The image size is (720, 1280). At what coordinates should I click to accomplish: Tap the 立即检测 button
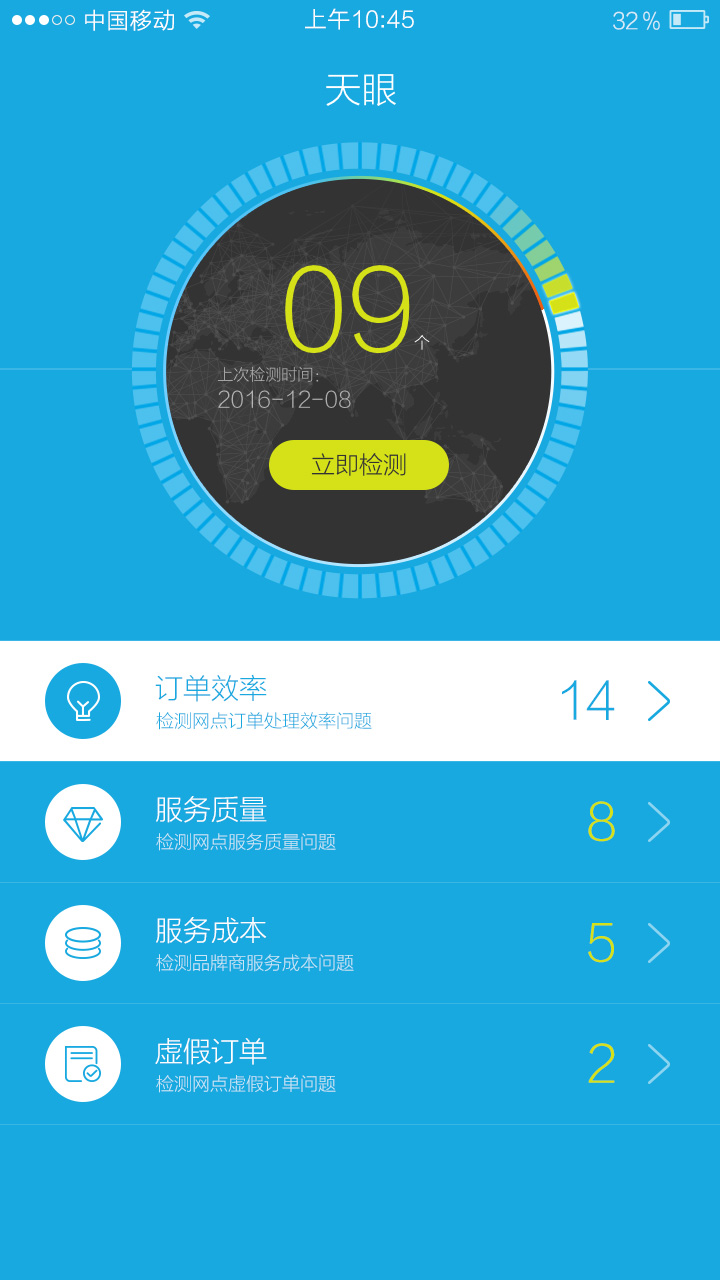[358, 465]
